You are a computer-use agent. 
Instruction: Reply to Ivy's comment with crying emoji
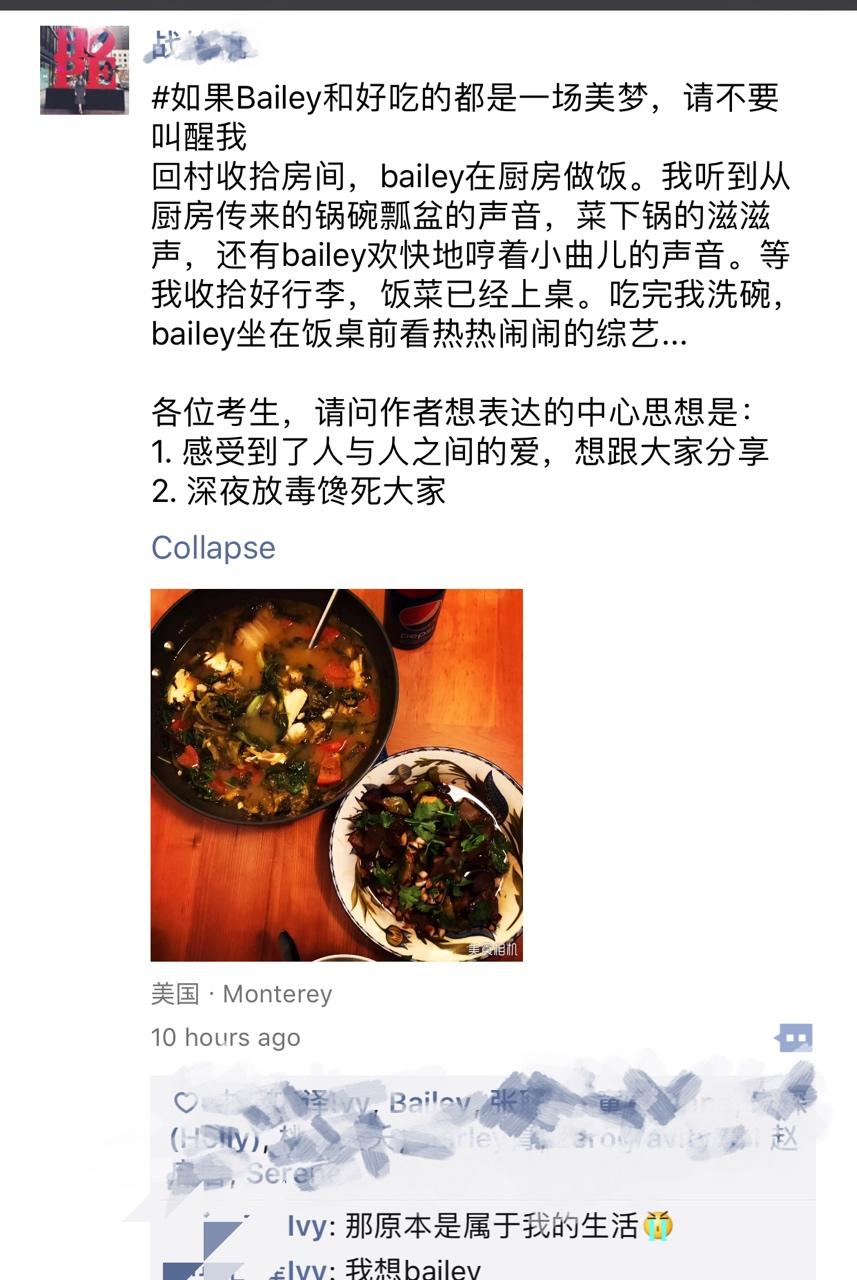pos(480,1225)
